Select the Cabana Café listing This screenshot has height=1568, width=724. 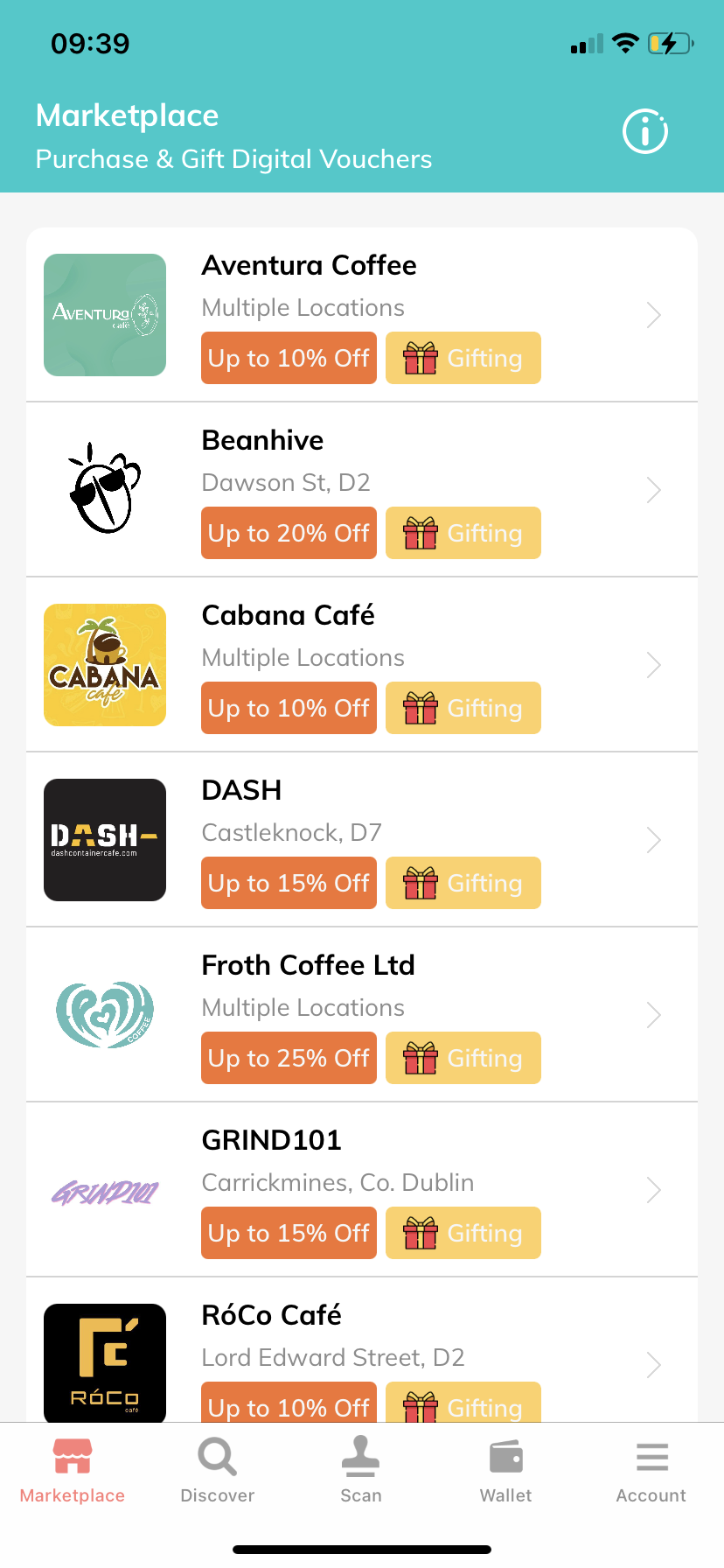(x=362, y=664)
